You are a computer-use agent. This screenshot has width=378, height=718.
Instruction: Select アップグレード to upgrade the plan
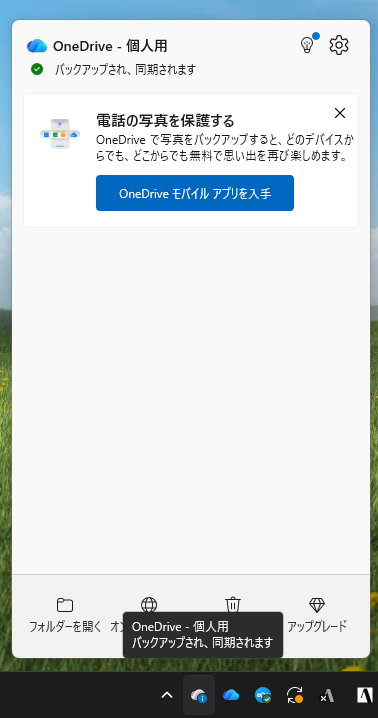[317, 615]
